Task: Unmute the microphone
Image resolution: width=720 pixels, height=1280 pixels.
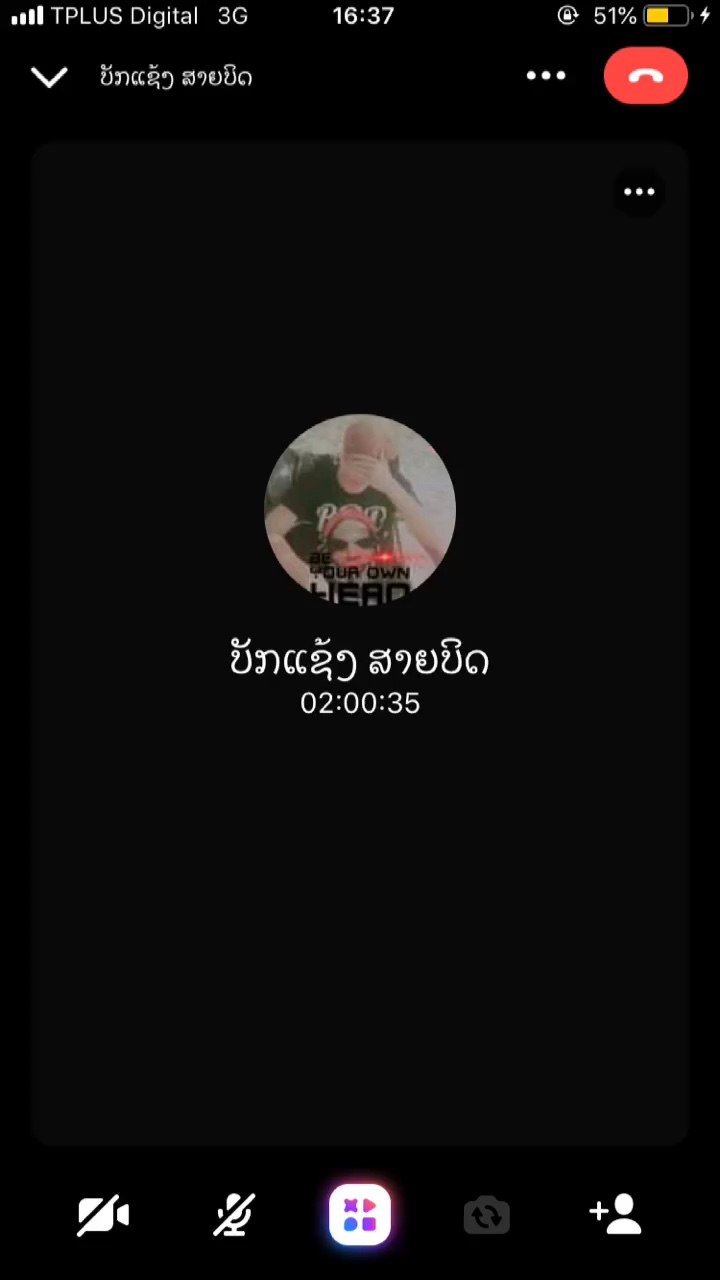Action: 235,1215
